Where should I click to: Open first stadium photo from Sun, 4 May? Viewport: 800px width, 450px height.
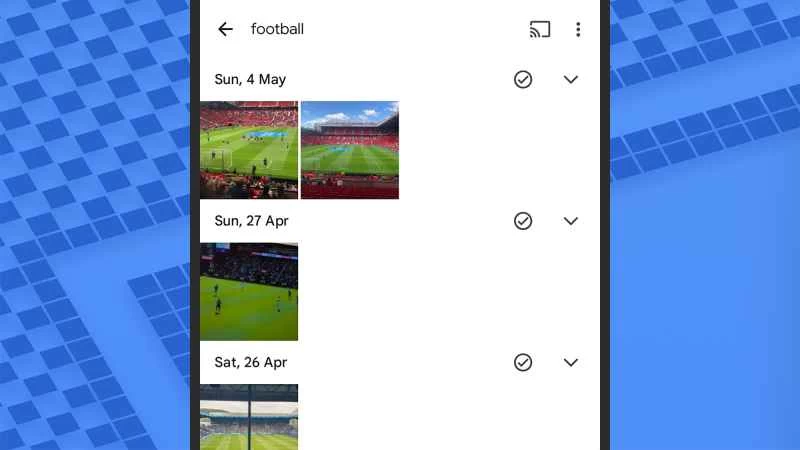pos(249,150)
